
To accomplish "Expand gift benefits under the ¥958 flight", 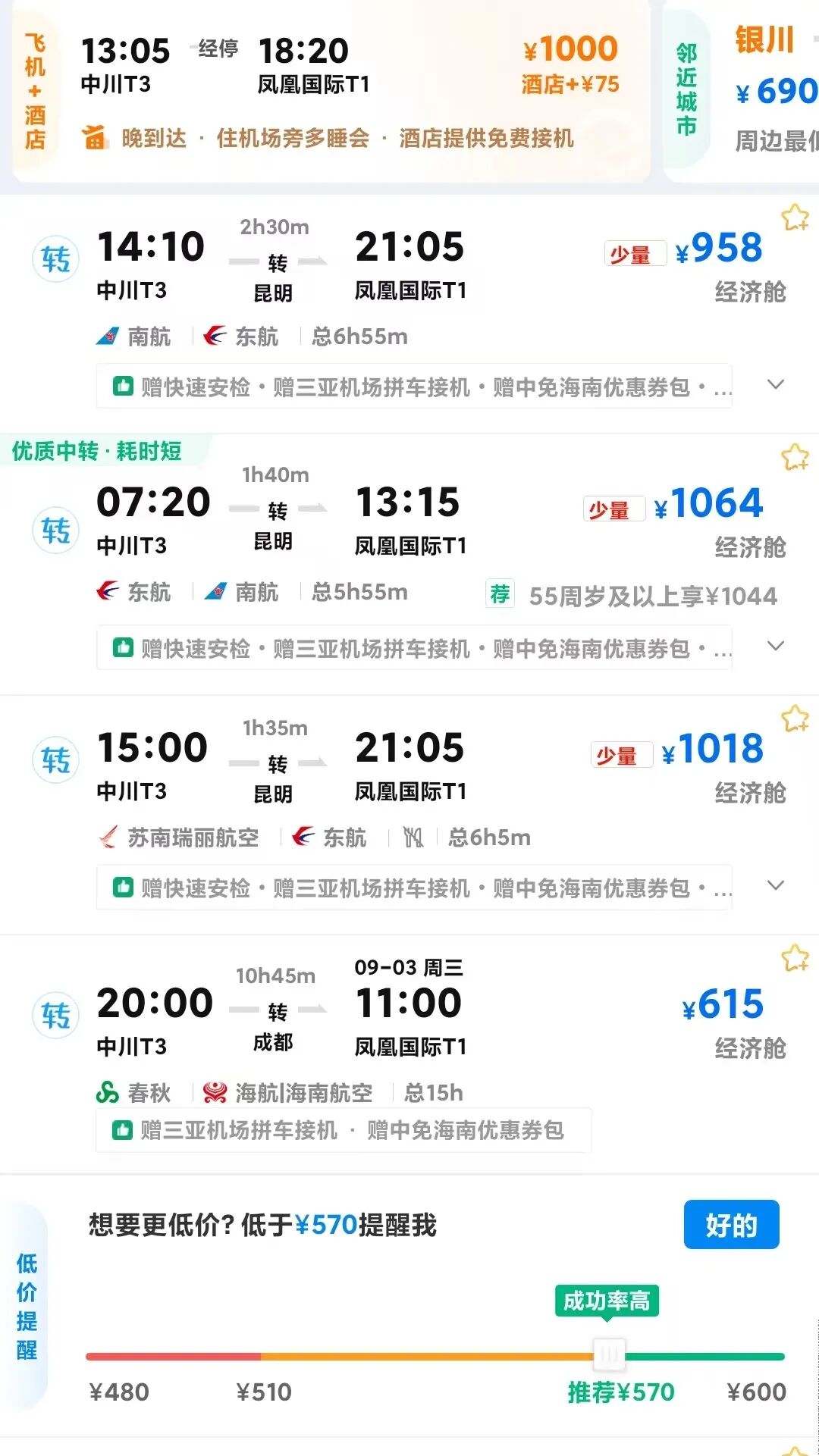I will coord(775,385).
